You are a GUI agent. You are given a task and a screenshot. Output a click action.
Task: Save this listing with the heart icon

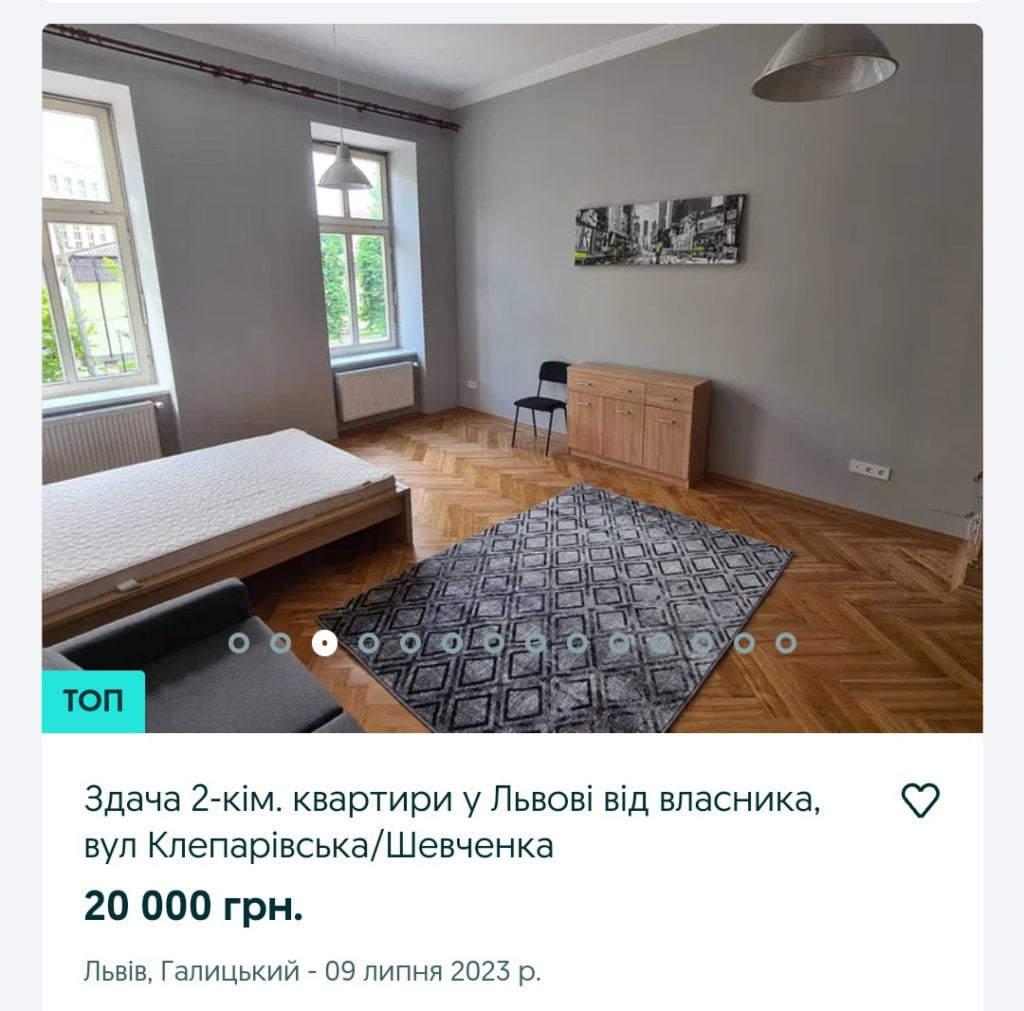(920, 800)
